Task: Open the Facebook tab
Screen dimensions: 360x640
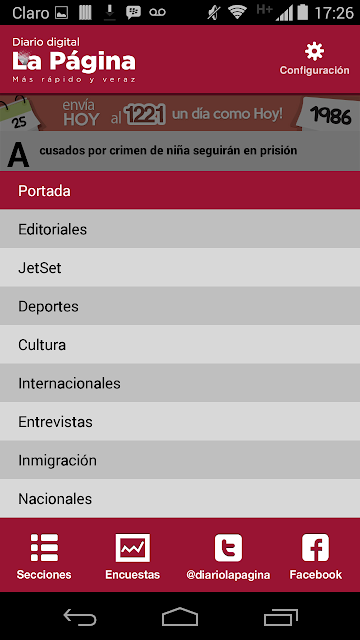Action: 316,556
